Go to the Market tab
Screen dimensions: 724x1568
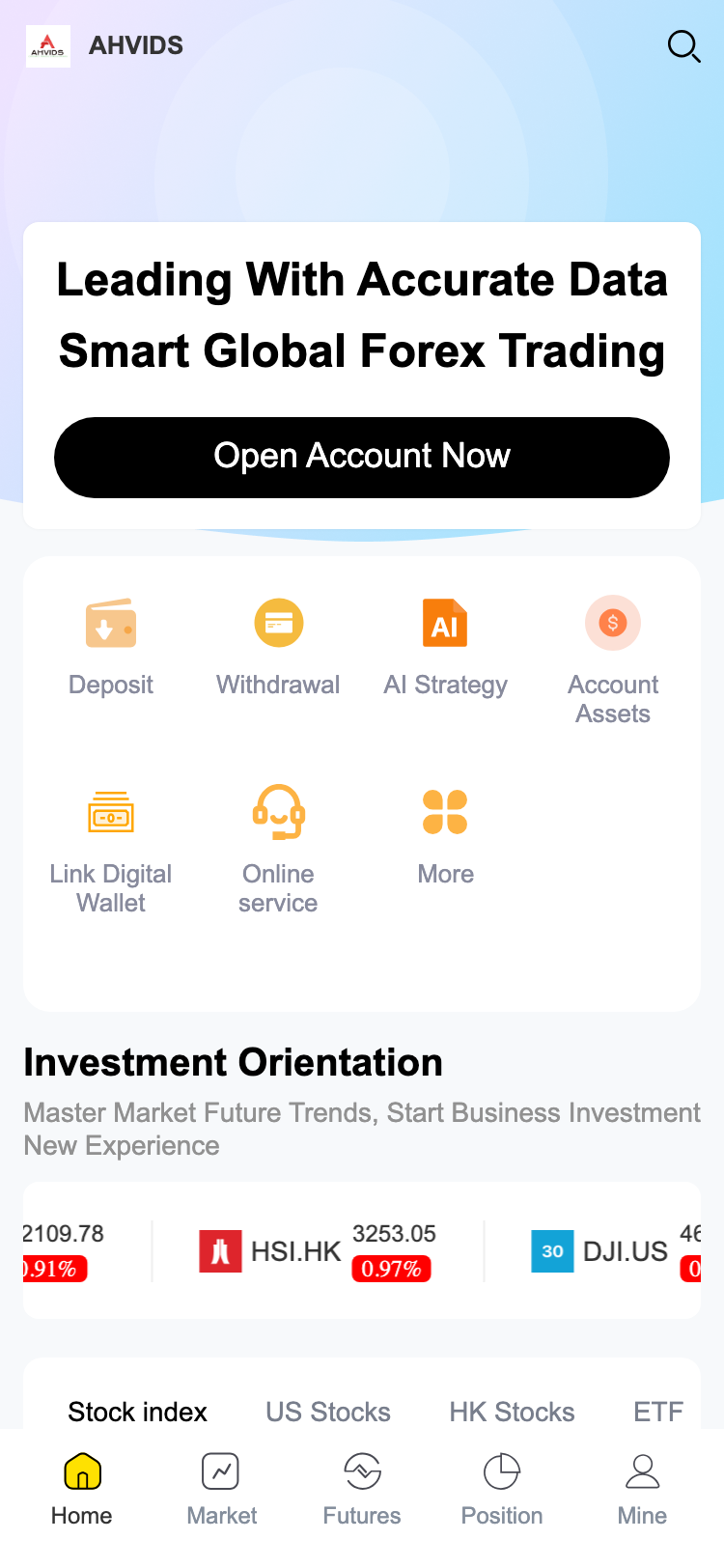222,1489
